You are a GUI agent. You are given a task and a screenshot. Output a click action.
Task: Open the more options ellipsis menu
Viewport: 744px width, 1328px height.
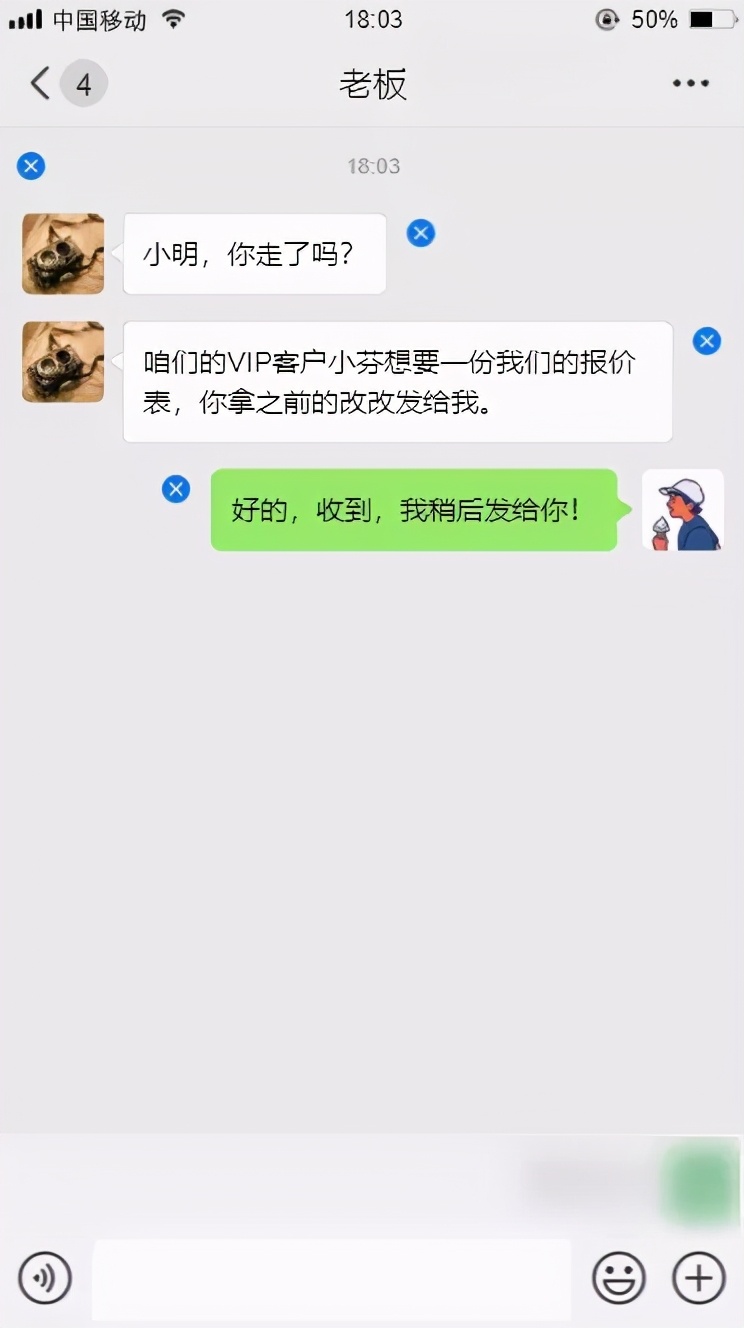690,84
